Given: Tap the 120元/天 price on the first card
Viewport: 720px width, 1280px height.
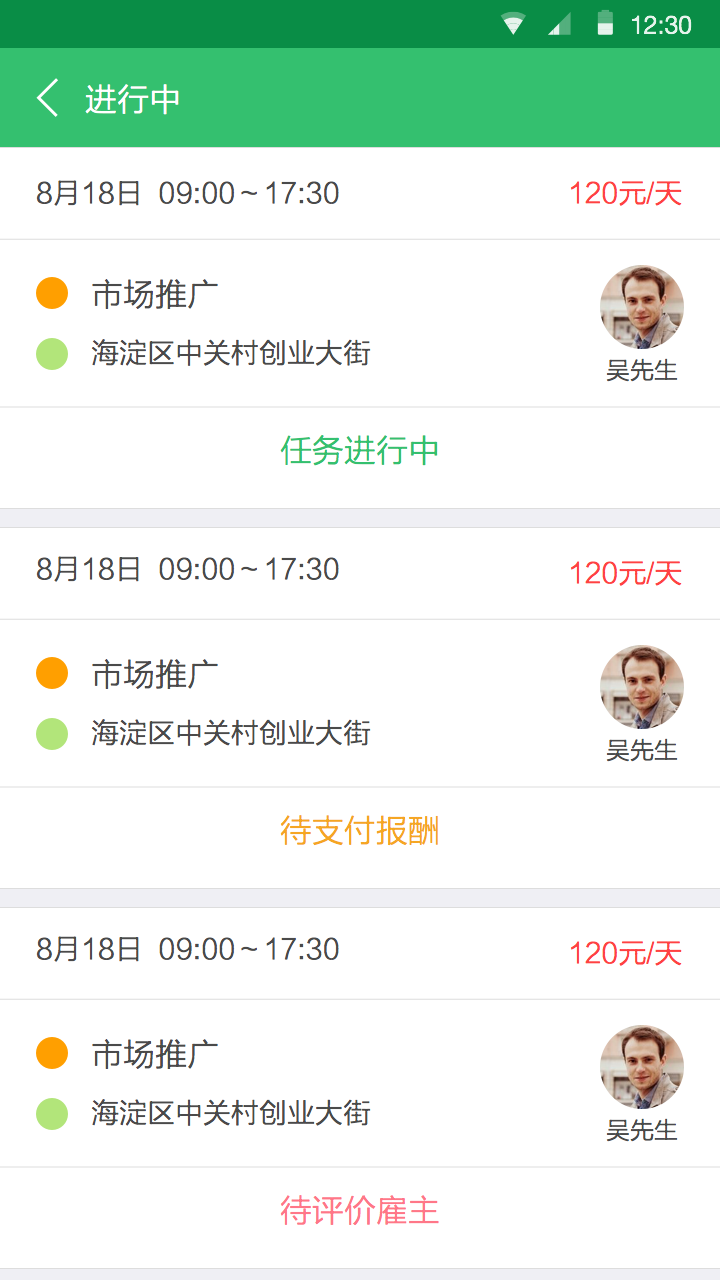Looking at the screenshot, I should click(624, 192).
